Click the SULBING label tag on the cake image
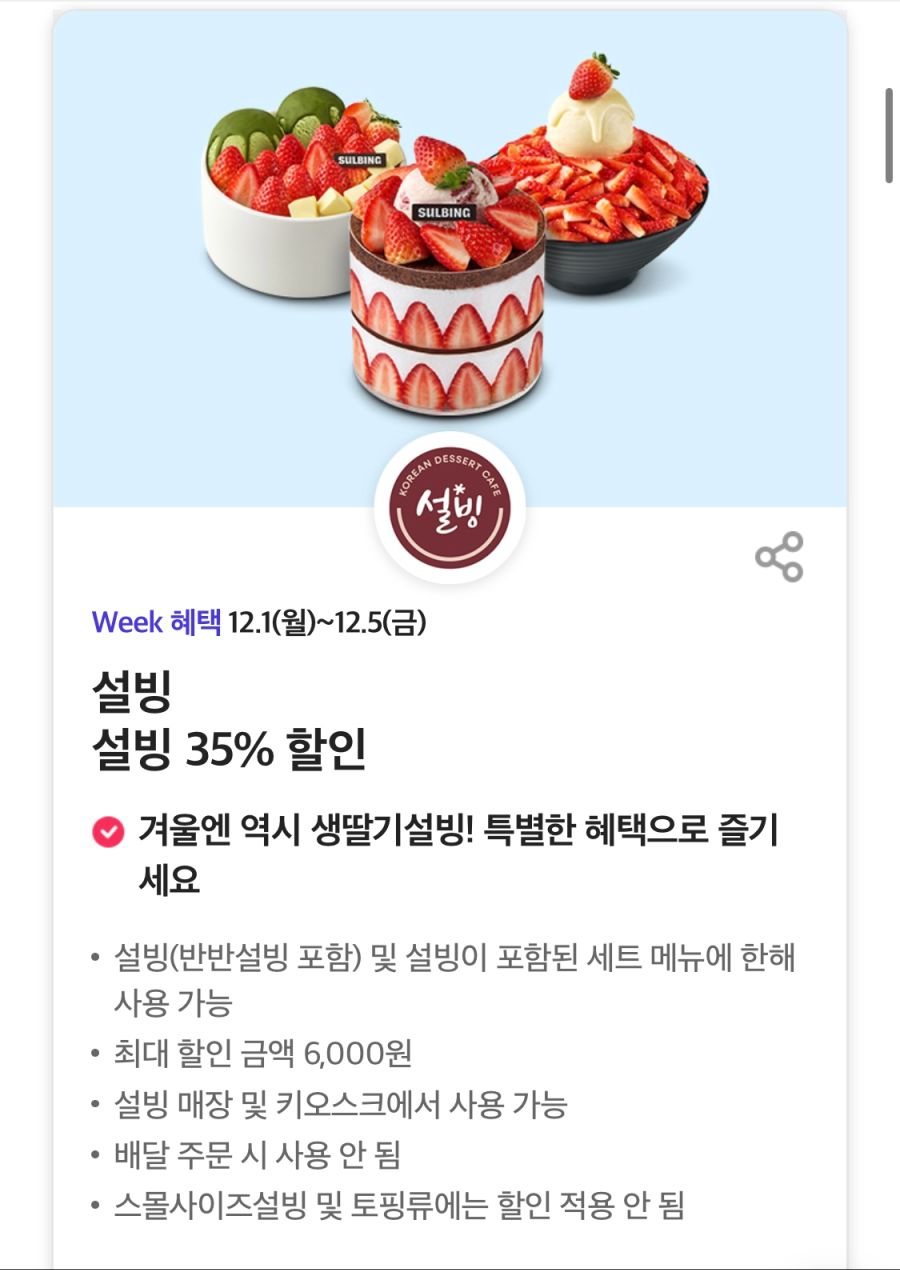 (x=443, y=213)
